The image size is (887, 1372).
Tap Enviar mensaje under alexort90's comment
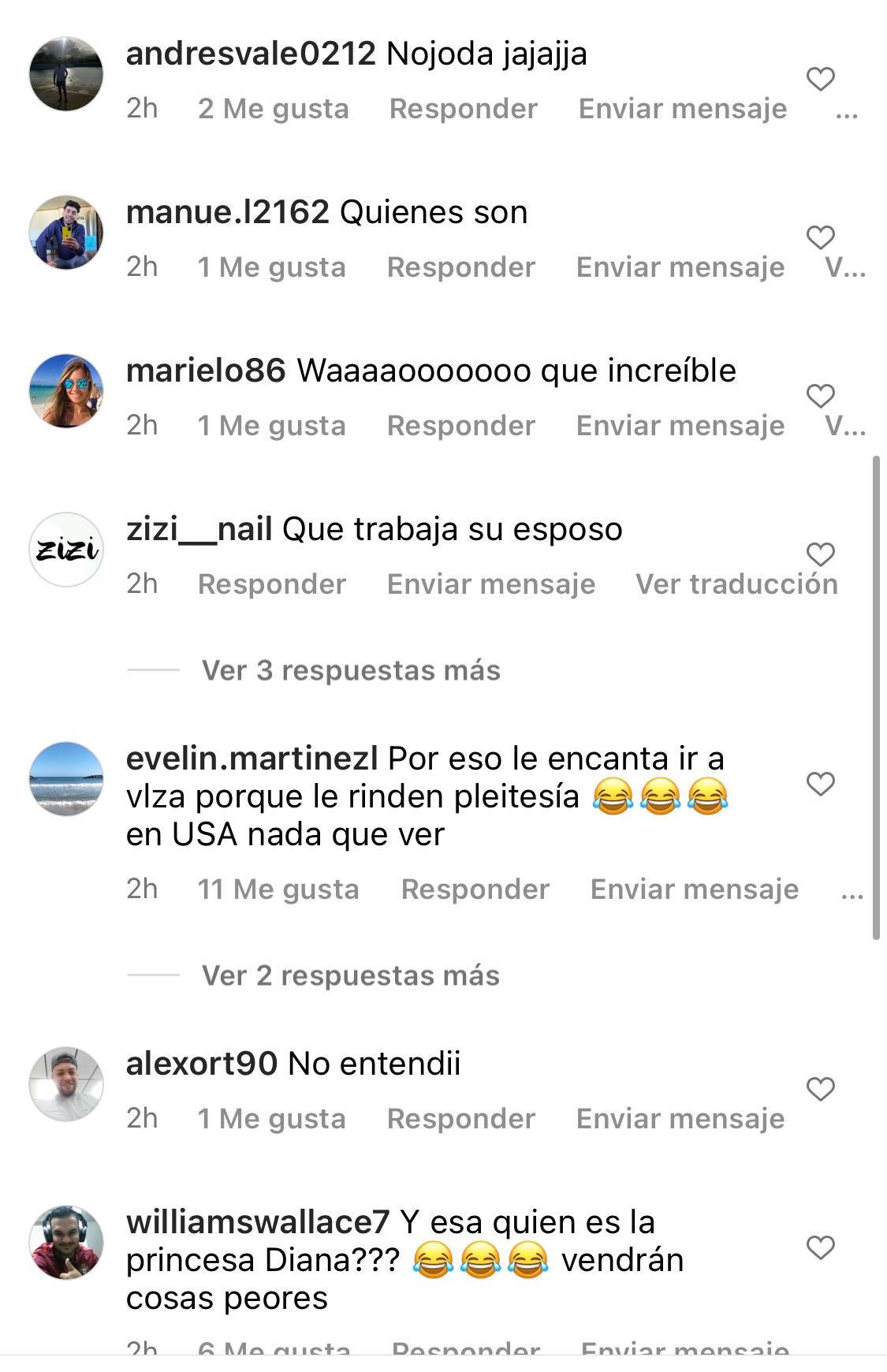point(680,1119)
